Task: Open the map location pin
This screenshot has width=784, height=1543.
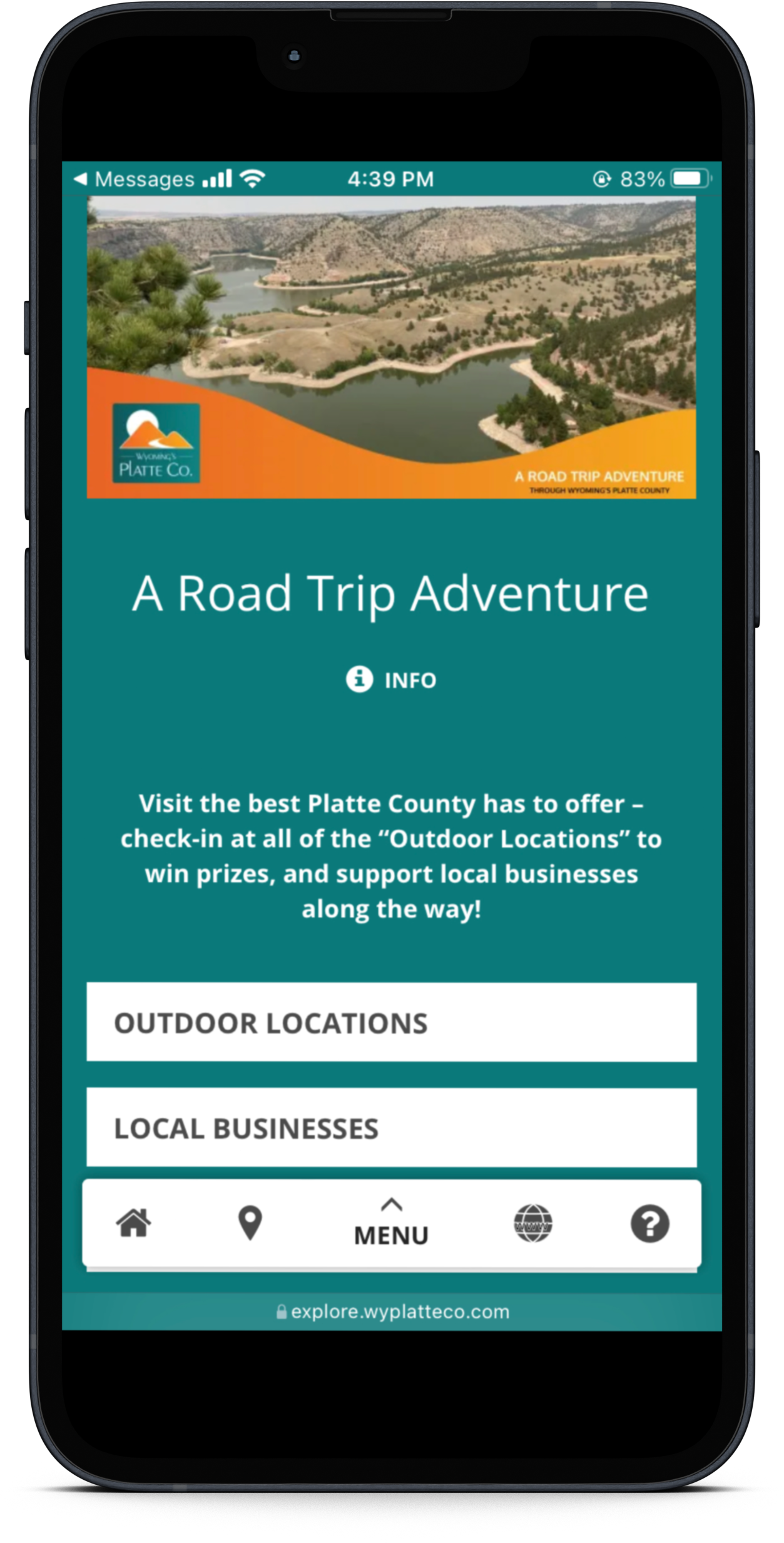Action: click(250, 1223)
